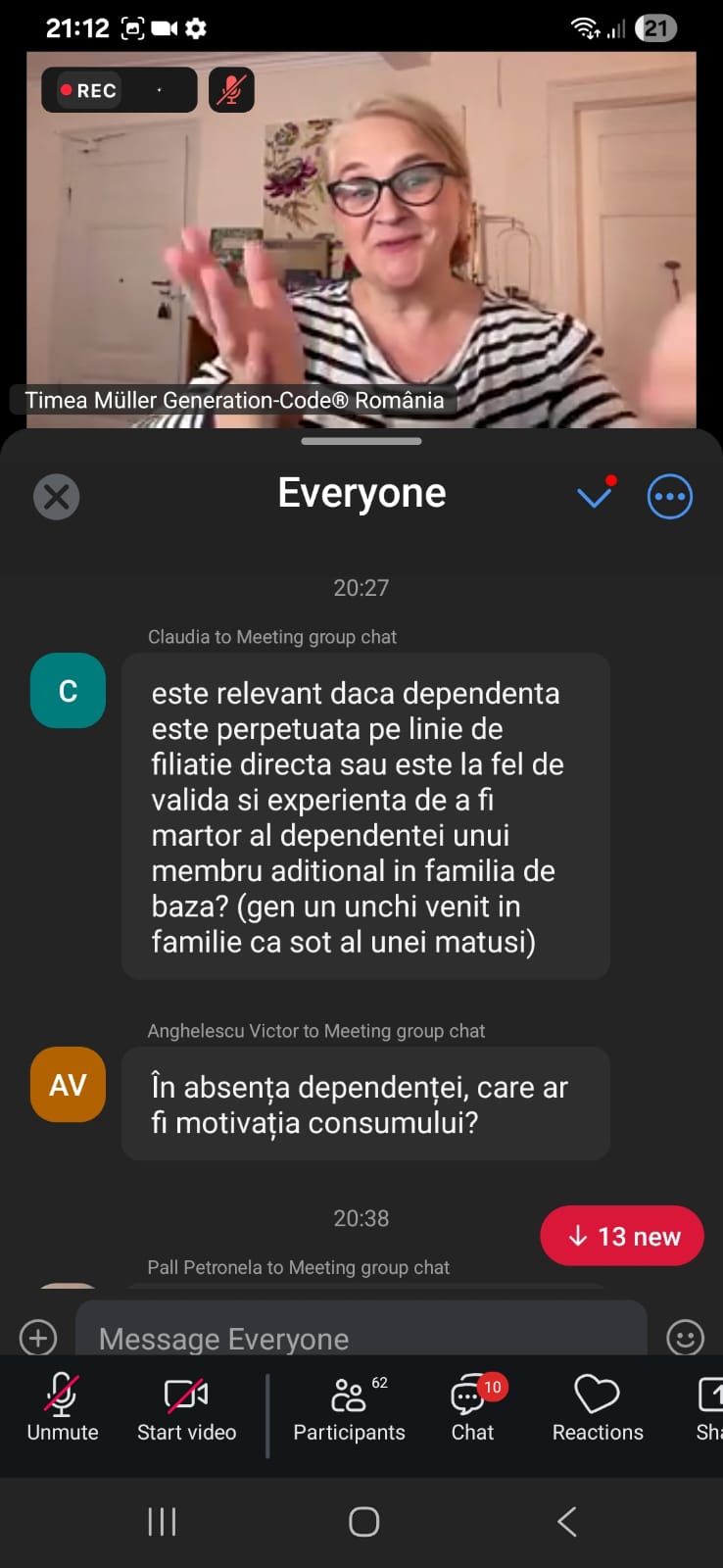Tap the Chat toolbar button
Screen dimensions: 723x1568
(472, 1407)
